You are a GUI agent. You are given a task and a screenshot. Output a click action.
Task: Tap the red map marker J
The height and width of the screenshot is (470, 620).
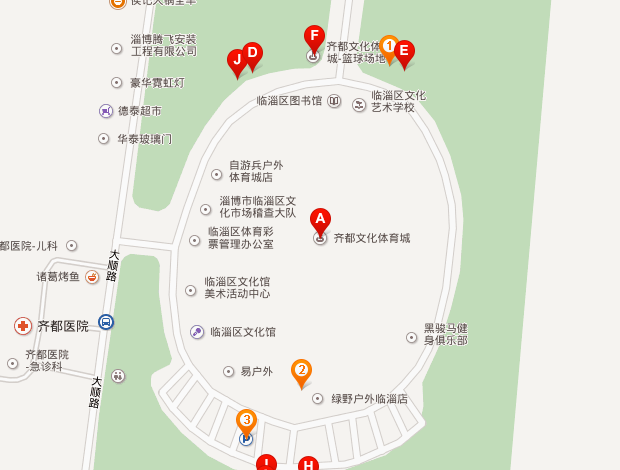coord(237,60)
